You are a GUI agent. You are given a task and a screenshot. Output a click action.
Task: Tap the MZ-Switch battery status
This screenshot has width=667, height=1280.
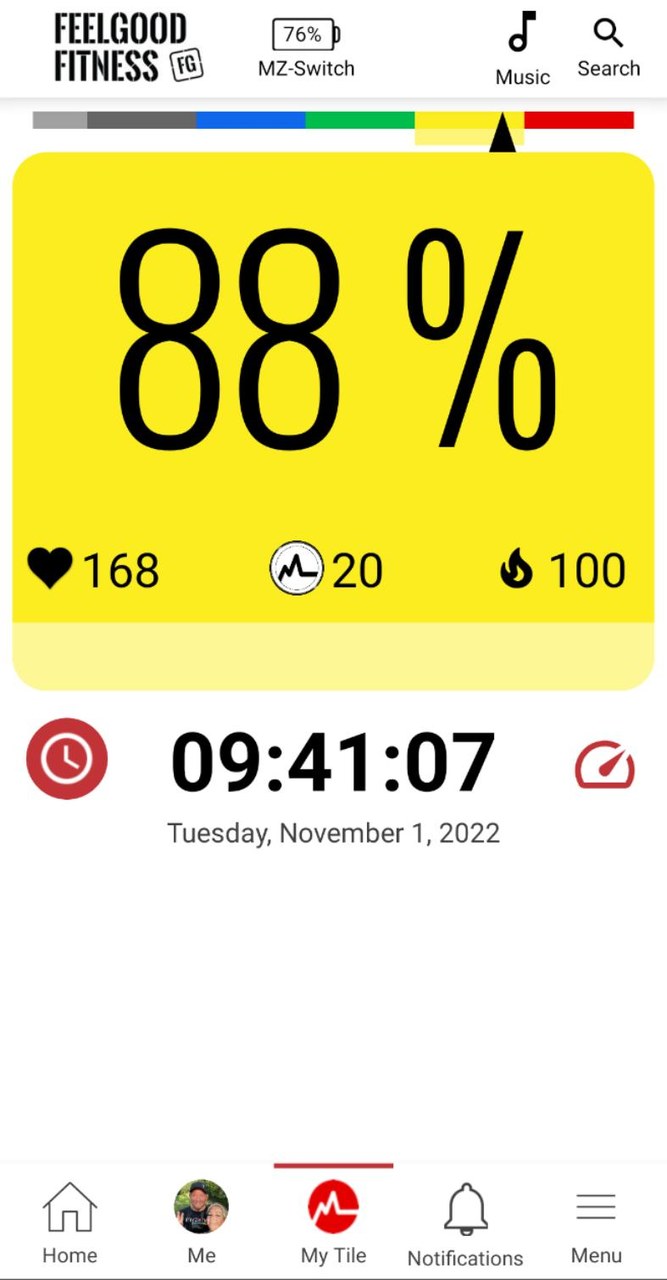coord(306,48)
